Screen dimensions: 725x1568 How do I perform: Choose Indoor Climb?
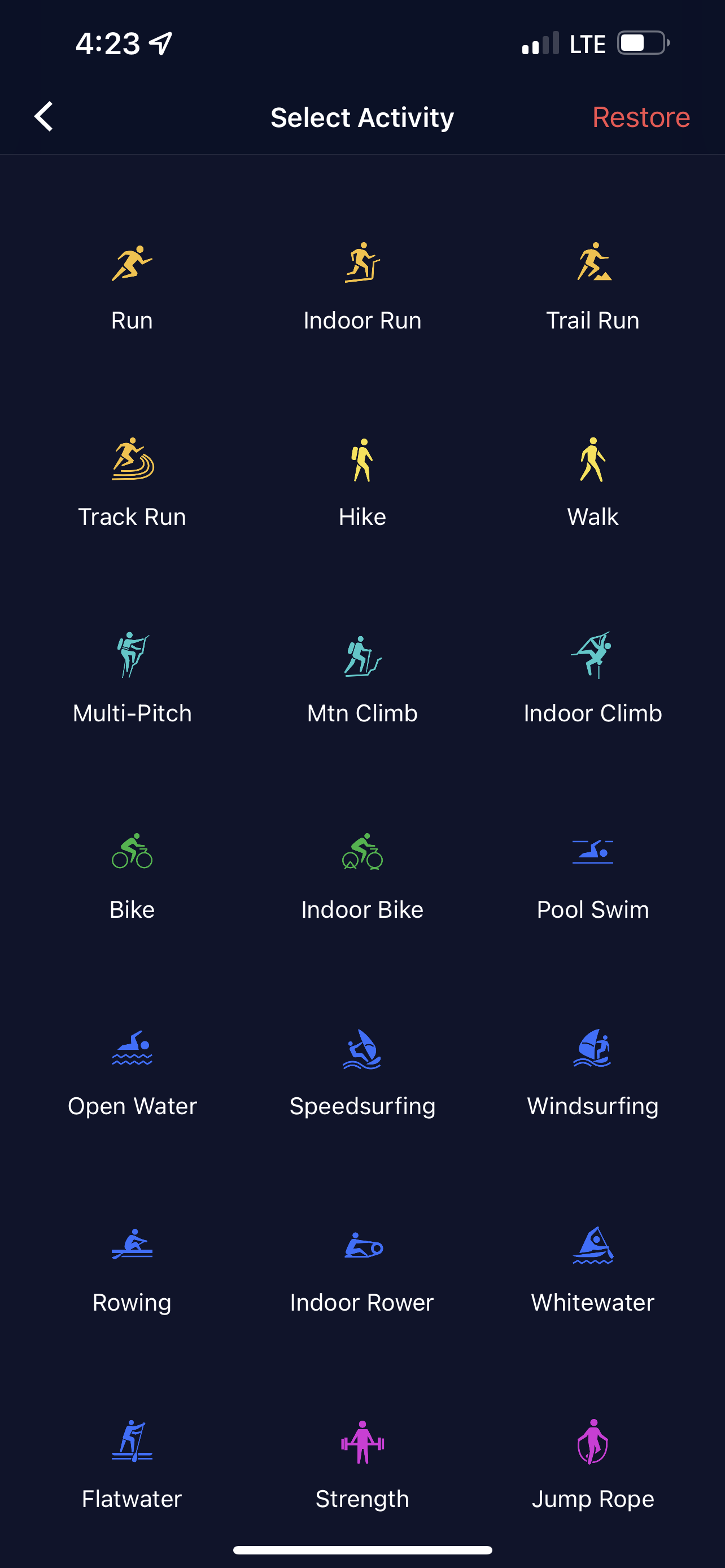[592, 678]
